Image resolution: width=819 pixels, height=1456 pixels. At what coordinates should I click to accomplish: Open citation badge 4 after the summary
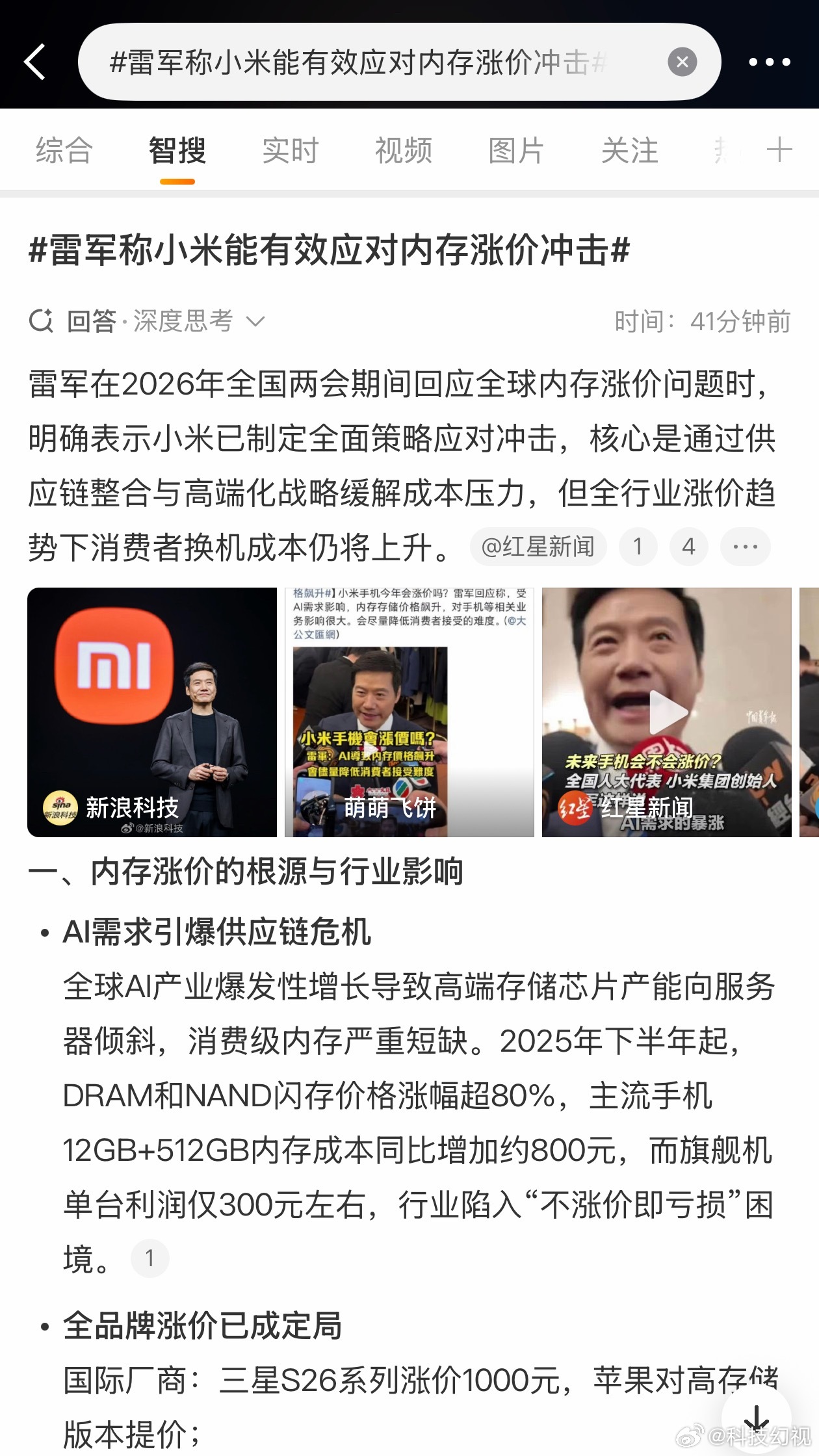point(689,547)
